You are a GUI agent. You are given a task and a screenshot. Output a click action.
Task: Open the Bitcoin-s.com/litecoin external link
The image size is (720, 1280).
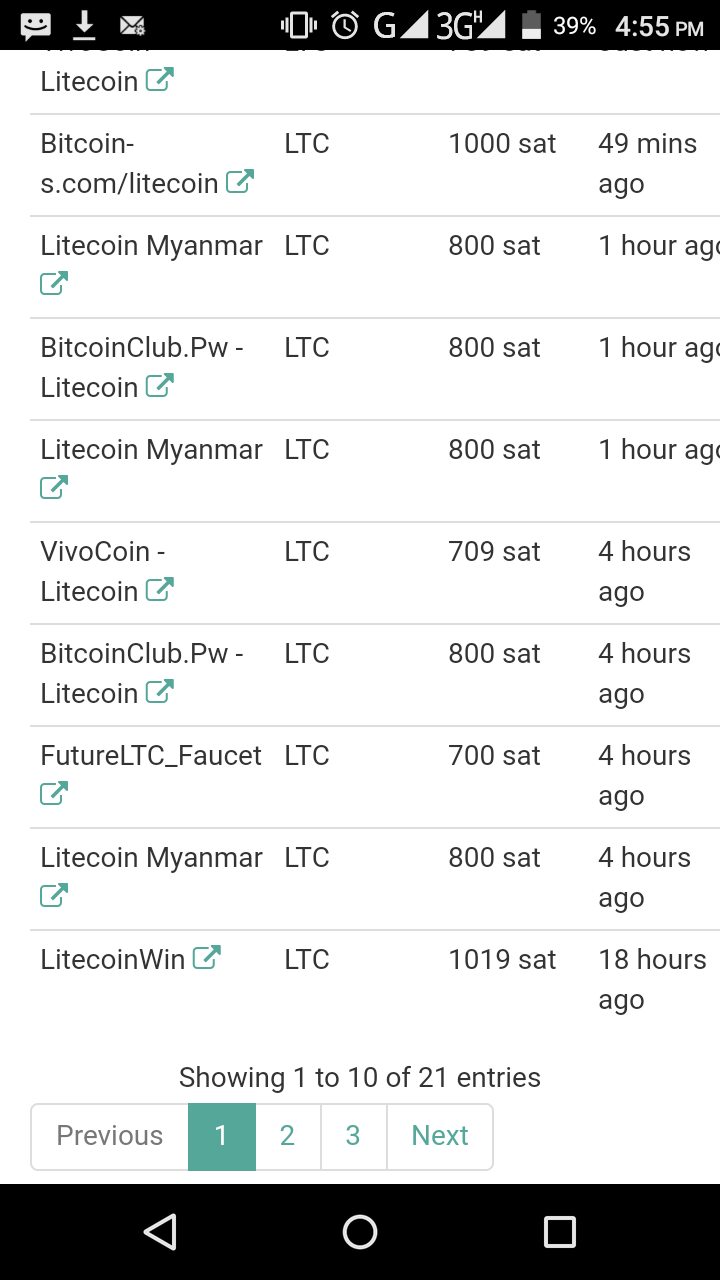239,182
